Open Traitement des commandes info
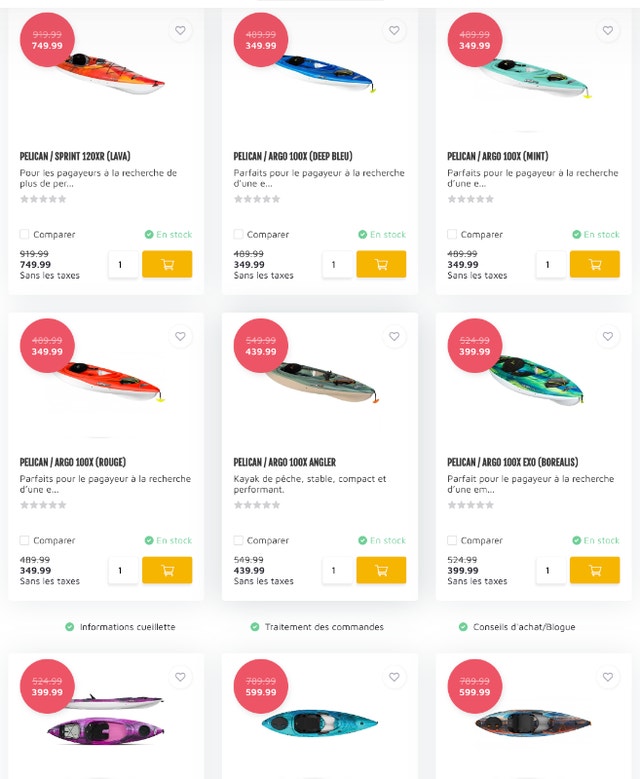Screen dimensions: 640x779 323,627
